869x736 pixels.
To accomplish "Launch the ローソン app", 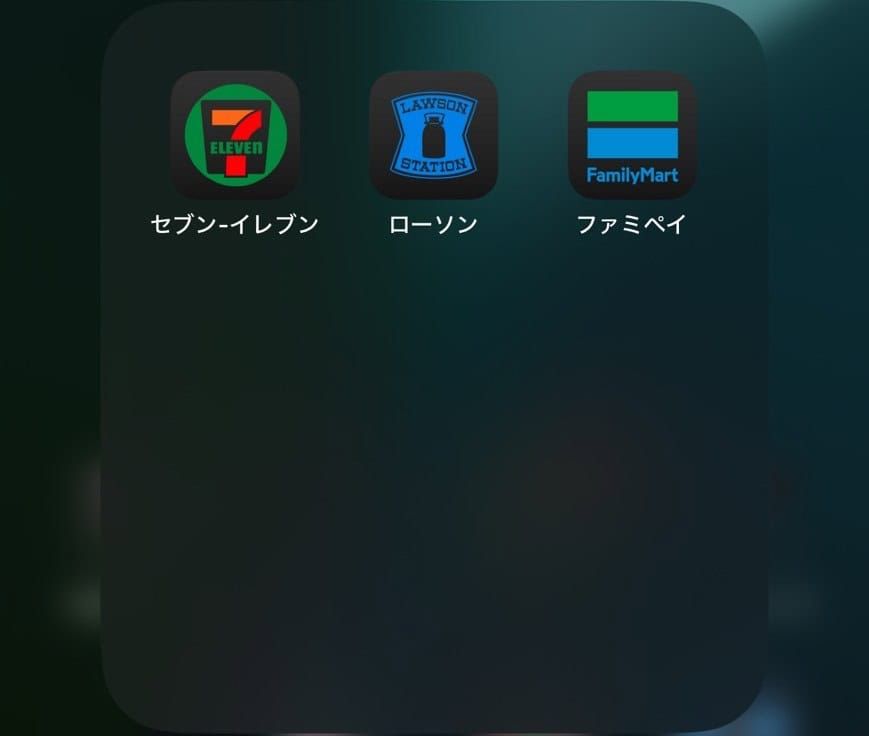I will pyautogui.click(x=433, y=135).
